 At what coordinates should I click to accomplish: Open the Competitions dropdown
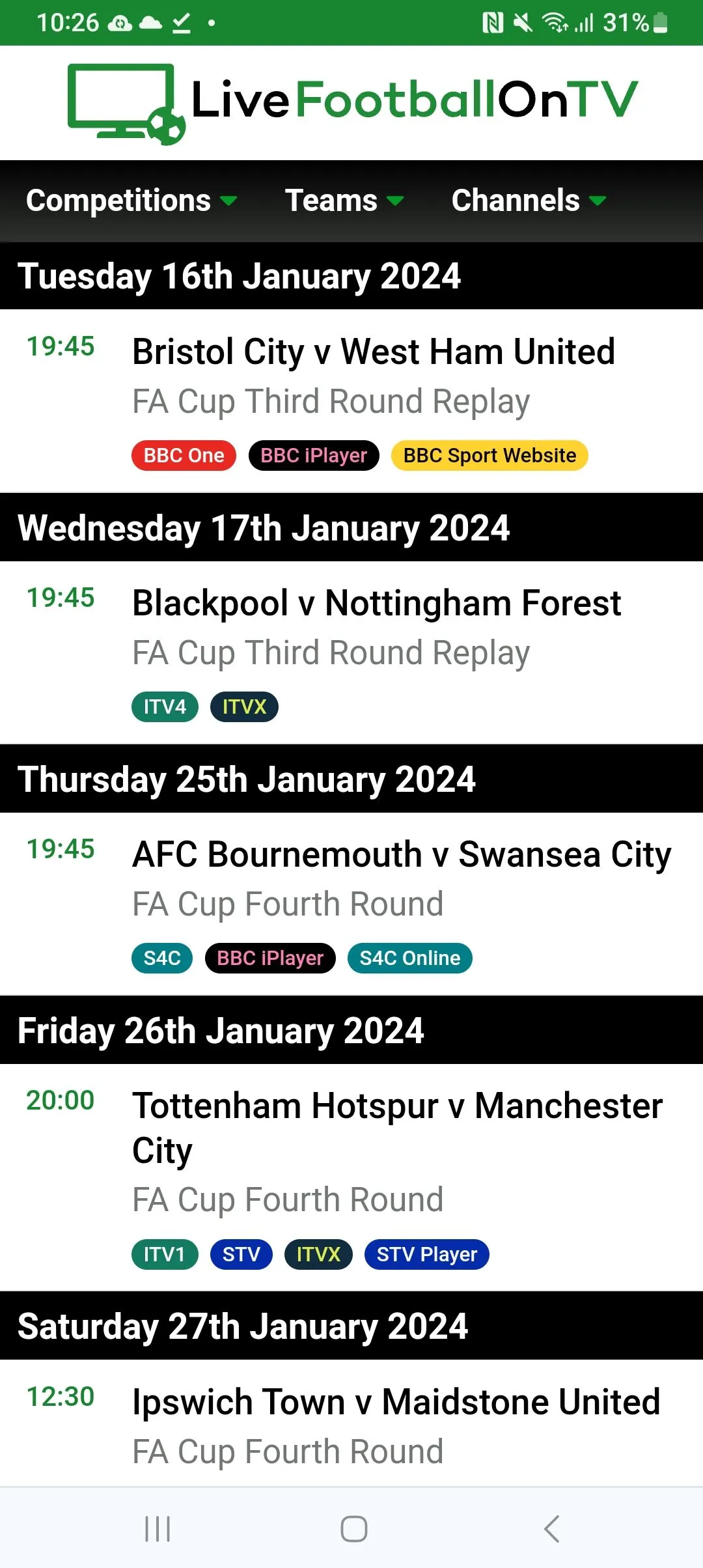point(130,201)
